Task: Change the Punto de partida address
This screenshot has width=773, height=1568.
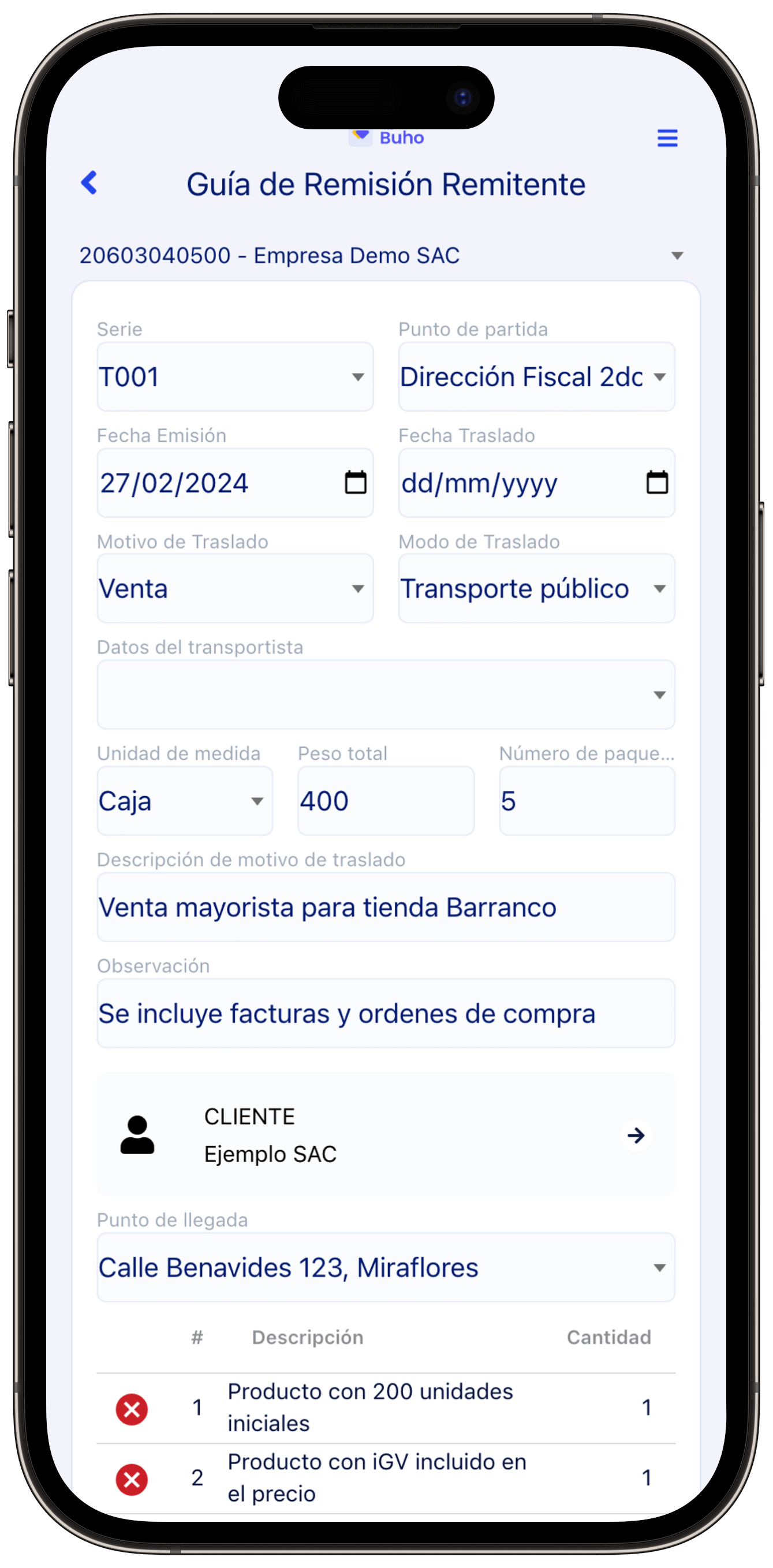Action: point(536,377)
